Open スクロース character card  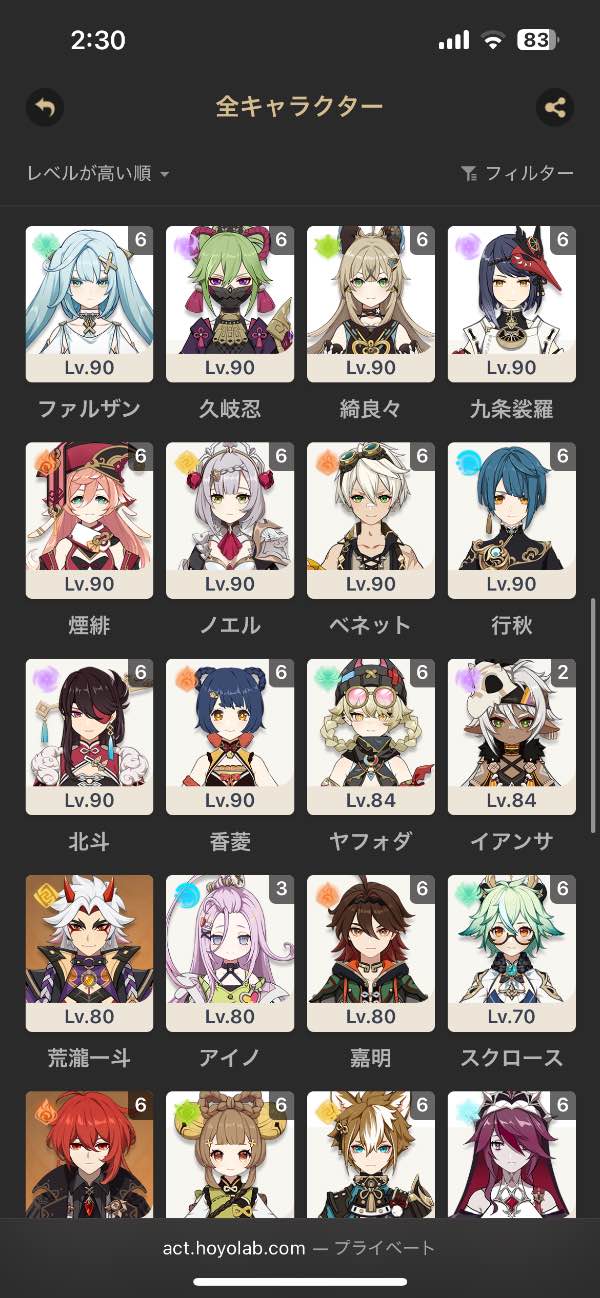click(x=512, y=953)
